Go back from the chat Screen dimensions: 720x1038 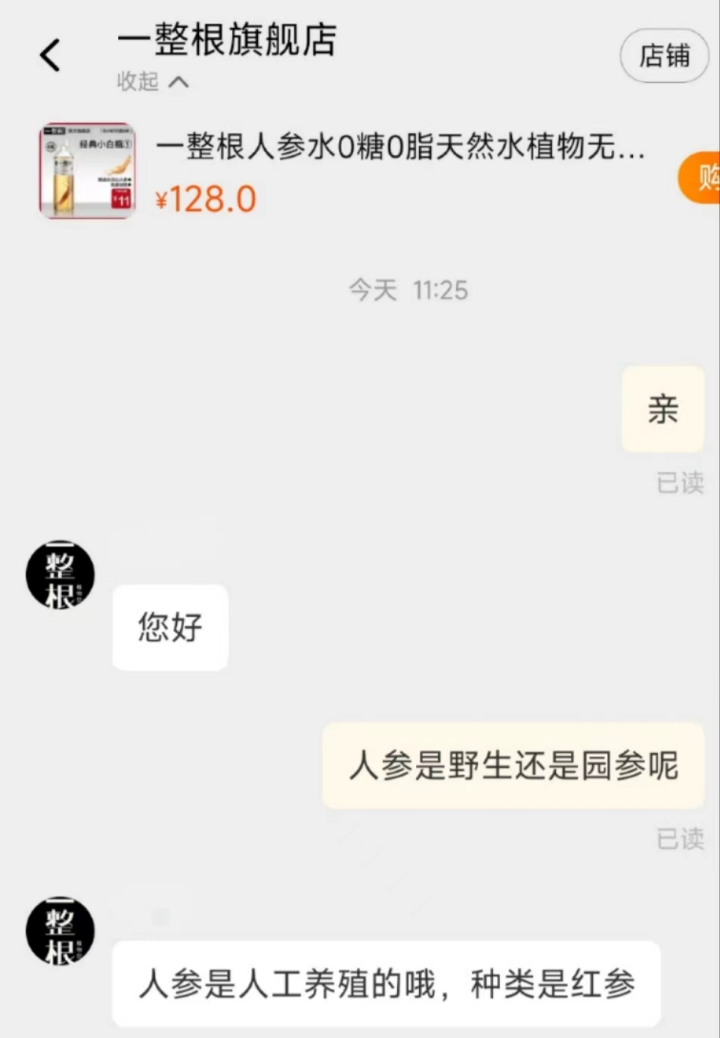[50, 56]
